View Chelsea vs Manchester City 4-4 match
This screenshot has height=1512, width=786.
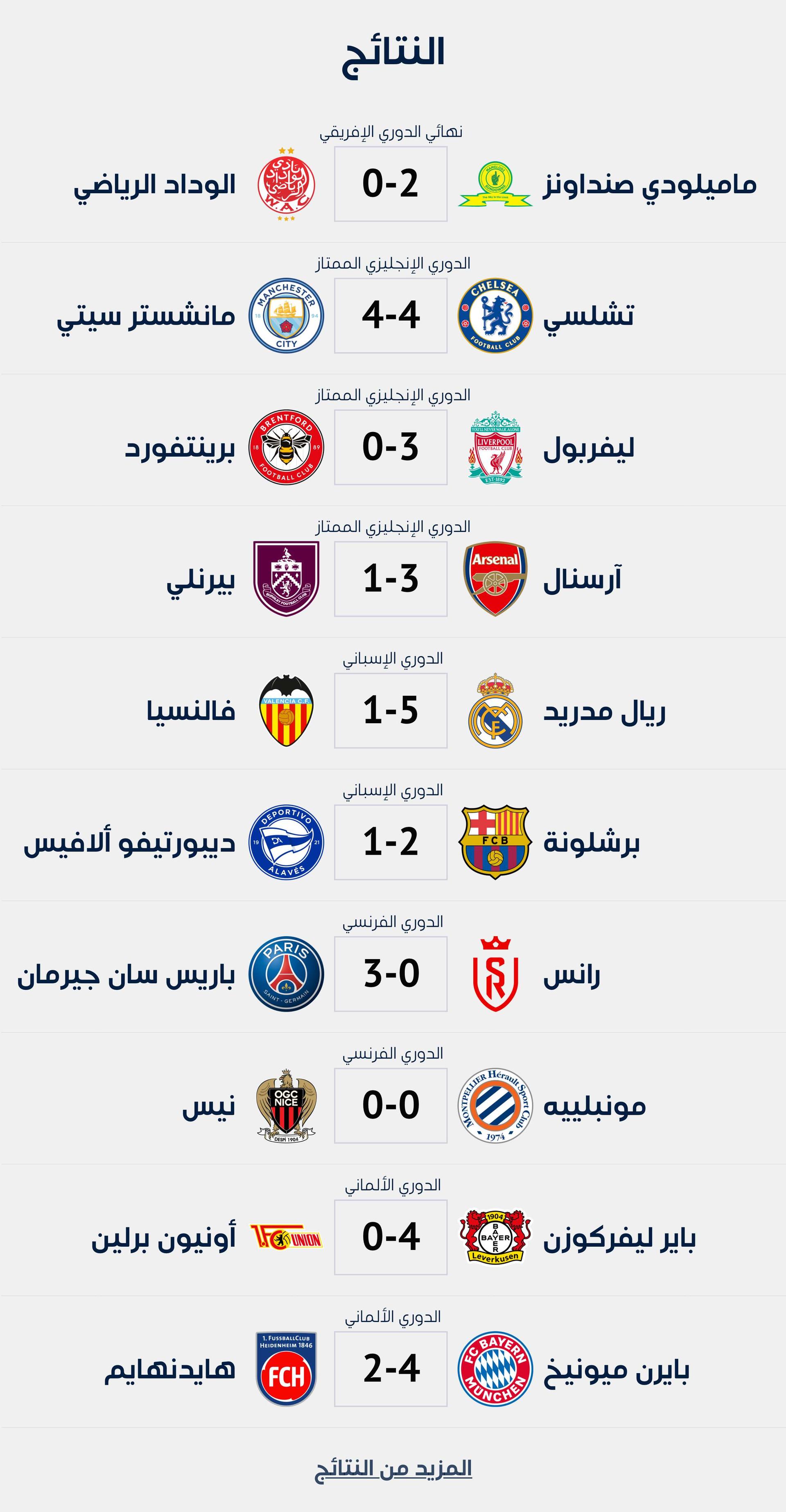391,315
